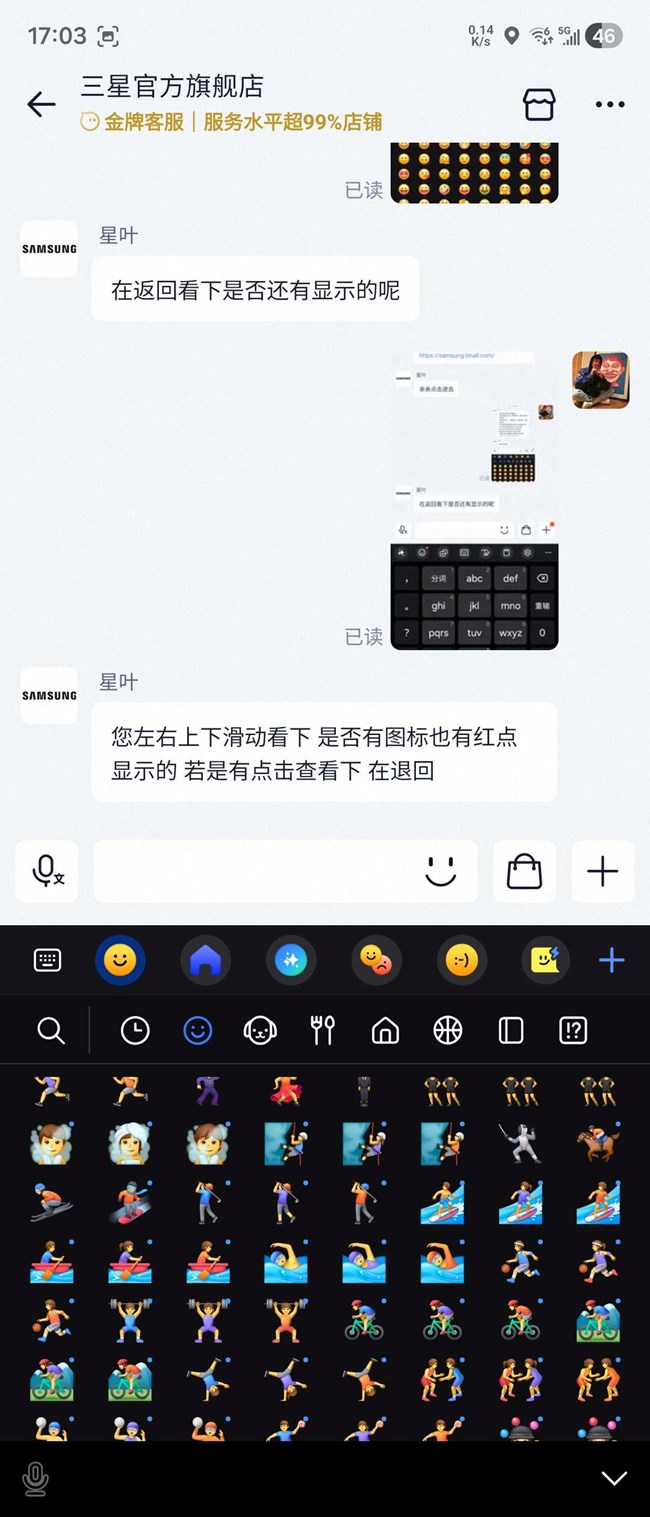Open the smiley emoticon panel in chat
Viewport: 650px width, 1517px height.
click(x=440, y=872)
